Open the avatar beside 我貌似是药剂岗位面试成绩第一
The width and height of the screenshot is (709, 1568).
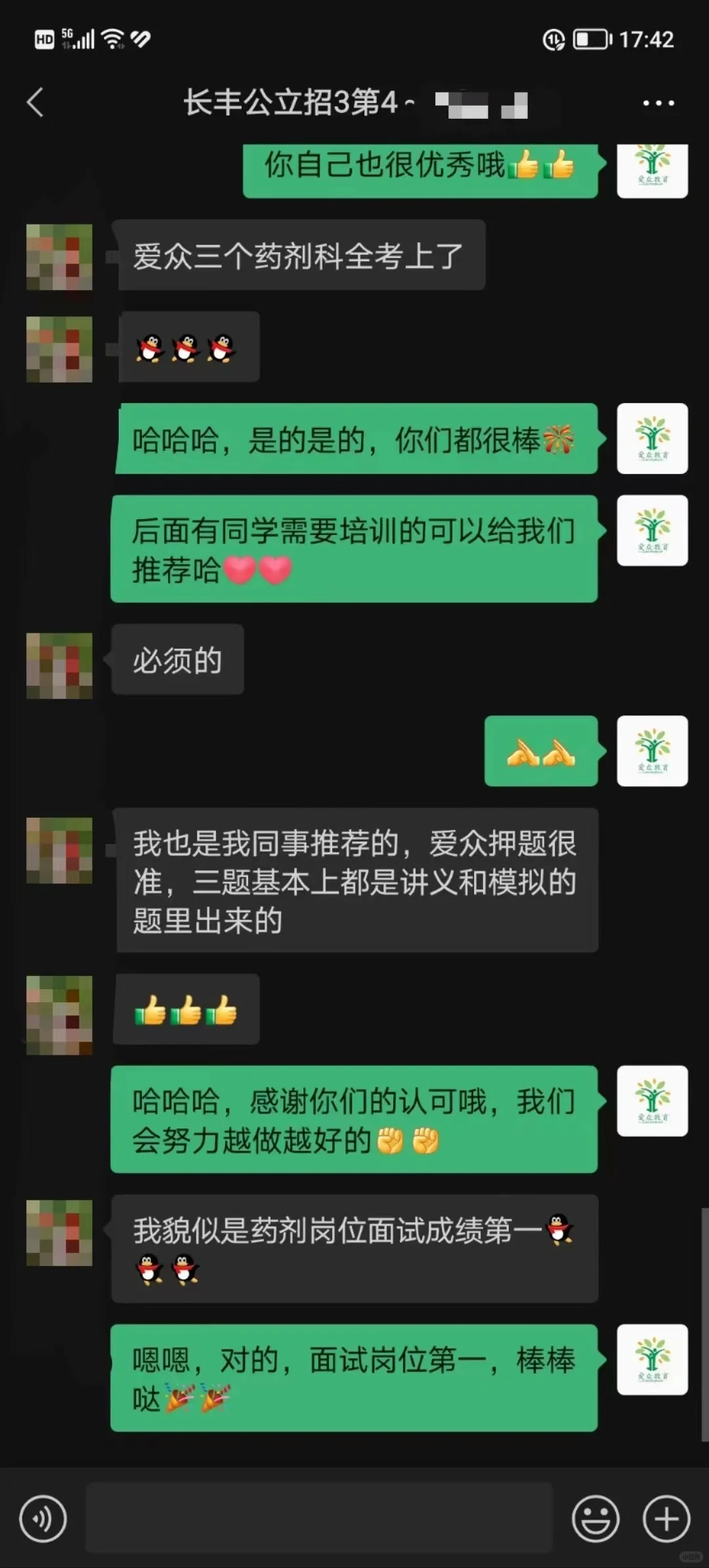(59, 1233)
